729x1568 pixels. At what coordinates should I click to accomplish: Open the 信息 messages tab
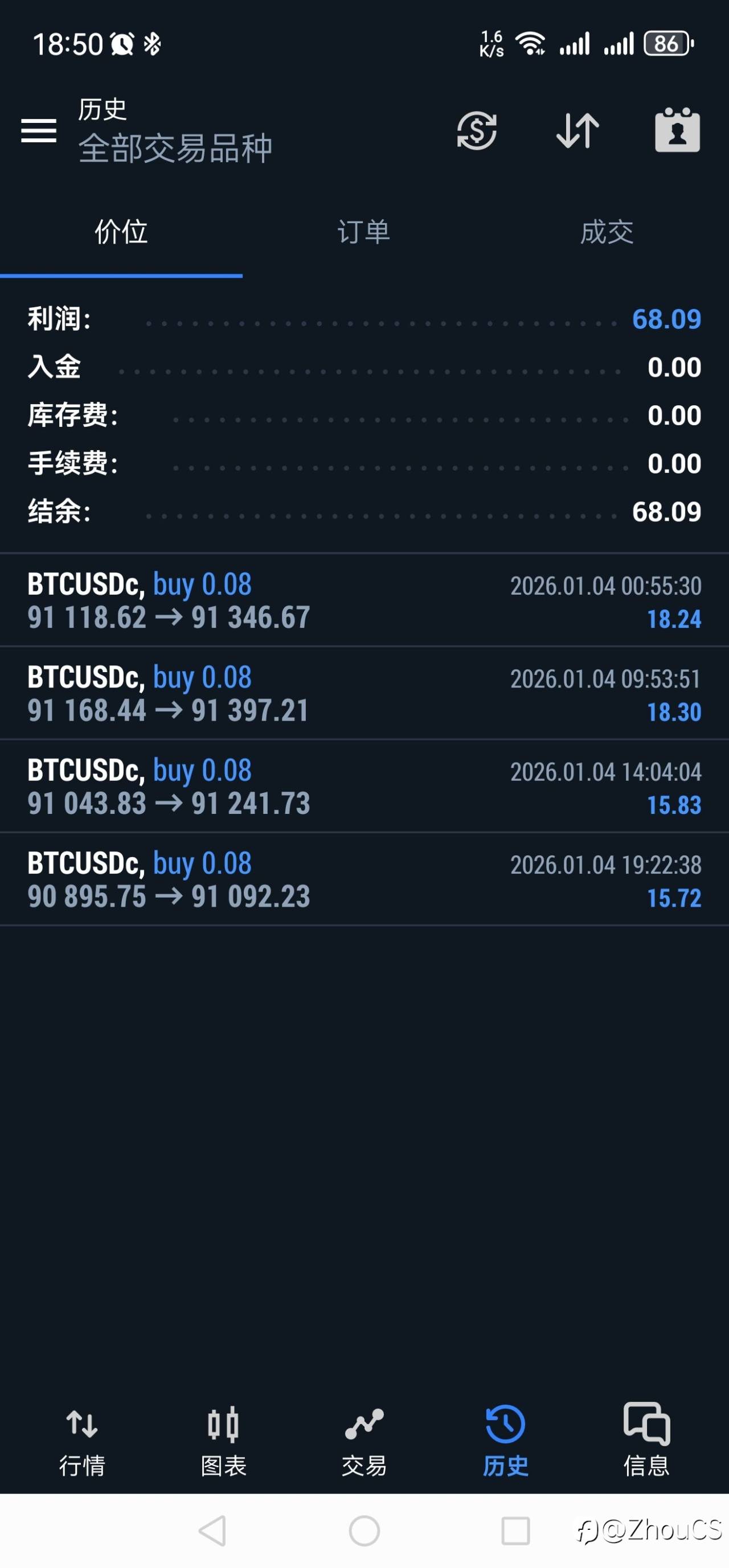tap(646, 1439)
